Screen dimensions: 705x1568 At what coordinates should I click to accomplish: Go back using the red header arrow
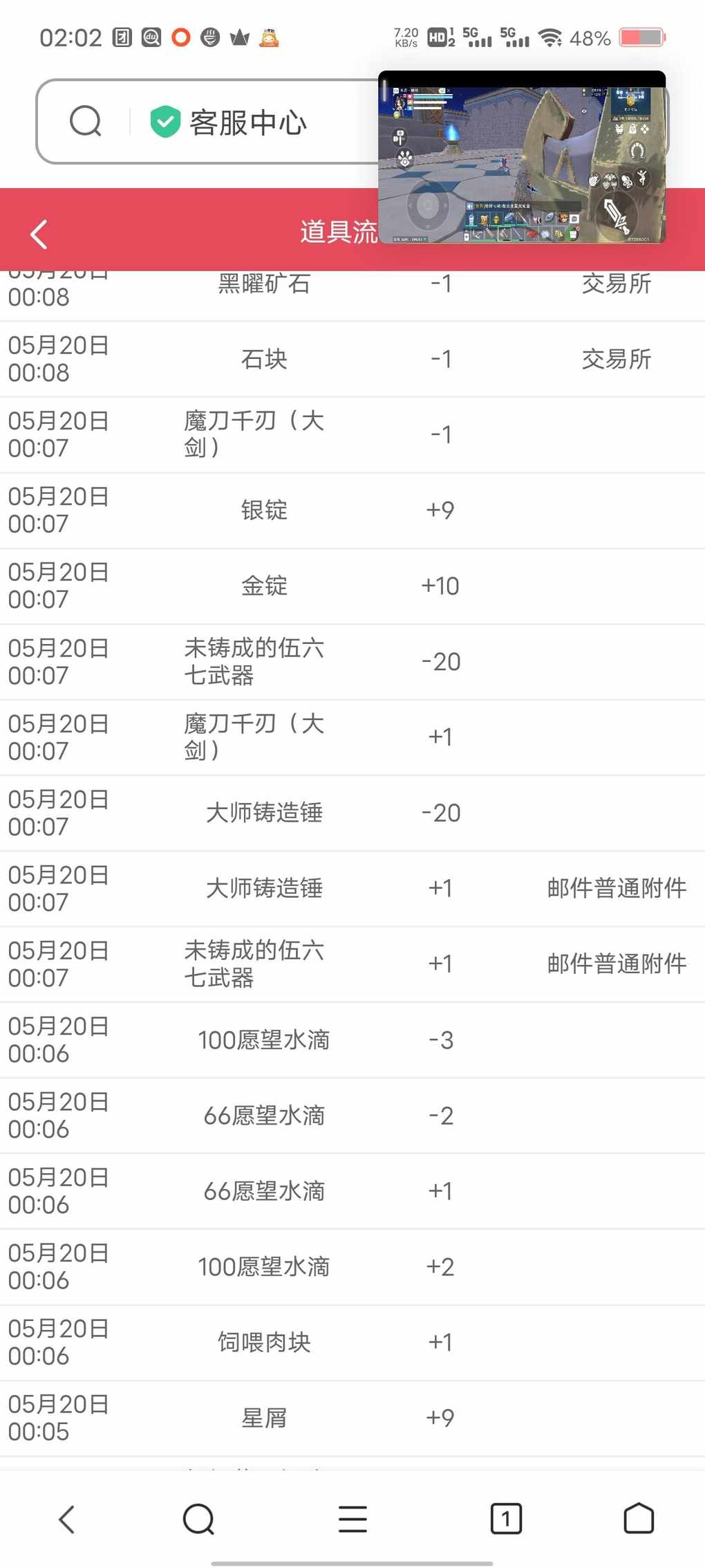coord(39,234)
